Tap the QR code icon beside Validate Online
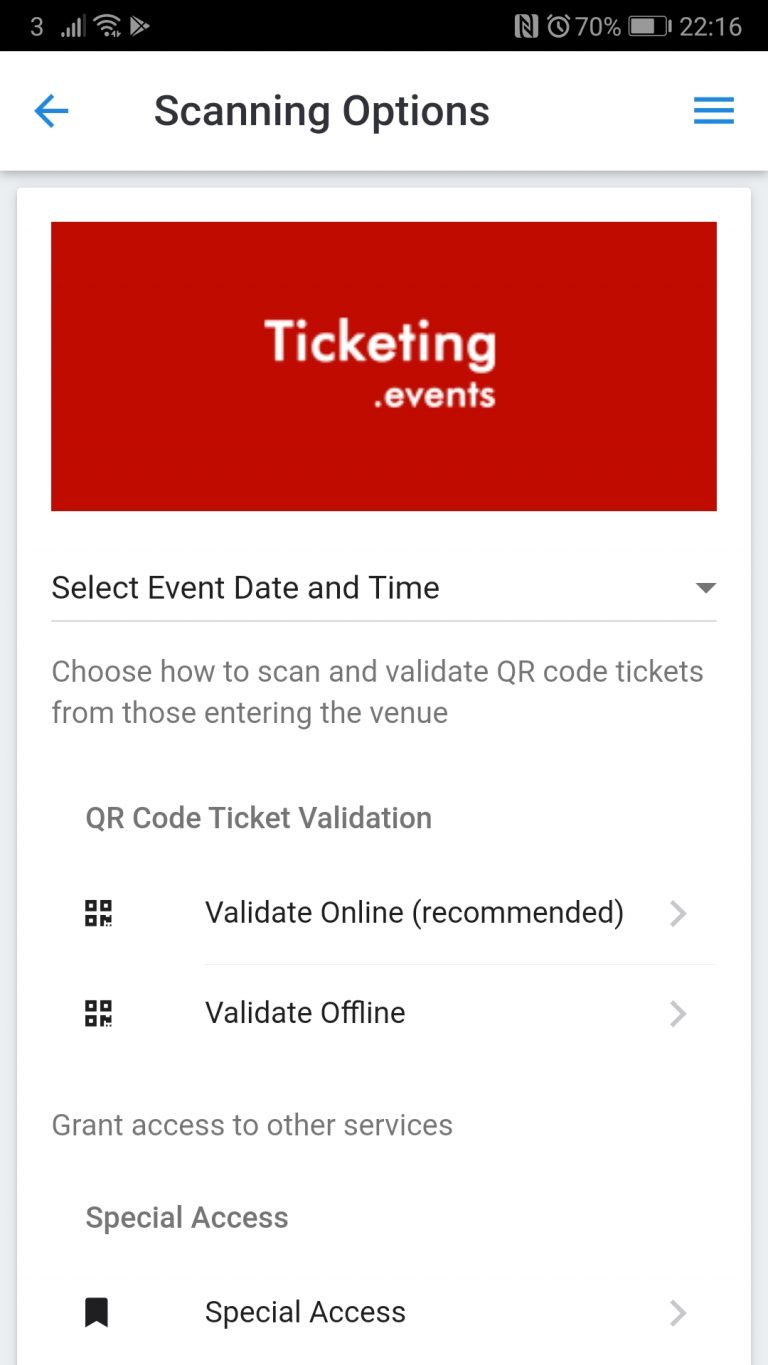 tap(97, 912)
